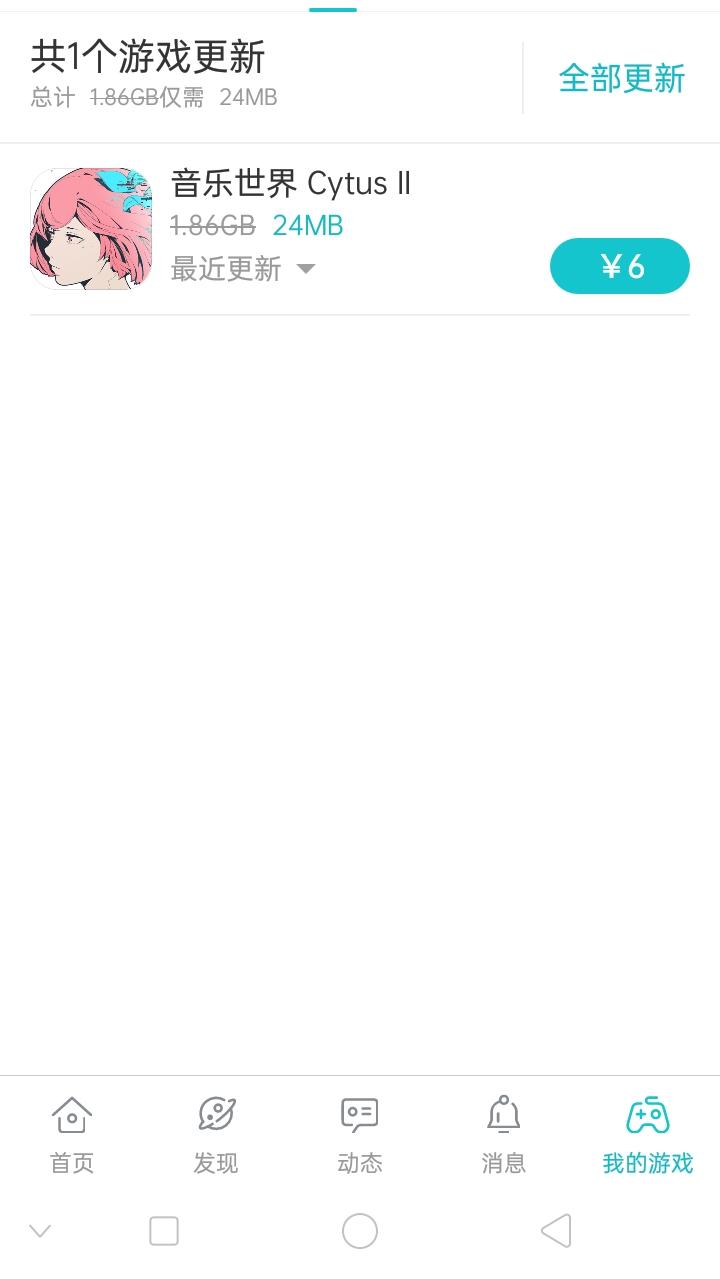Select the 音乐世界 Cytus II title link

point(290,184)
